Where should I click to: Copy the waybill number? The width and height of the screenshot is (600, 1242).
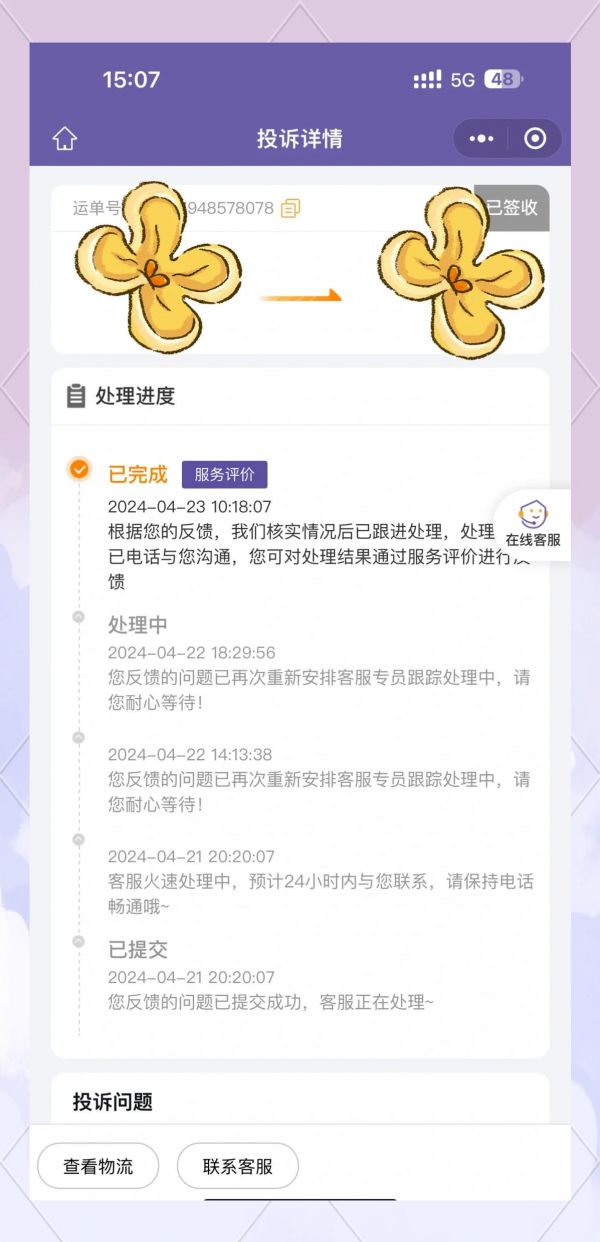pyautogui.click(x=291, y=208)
